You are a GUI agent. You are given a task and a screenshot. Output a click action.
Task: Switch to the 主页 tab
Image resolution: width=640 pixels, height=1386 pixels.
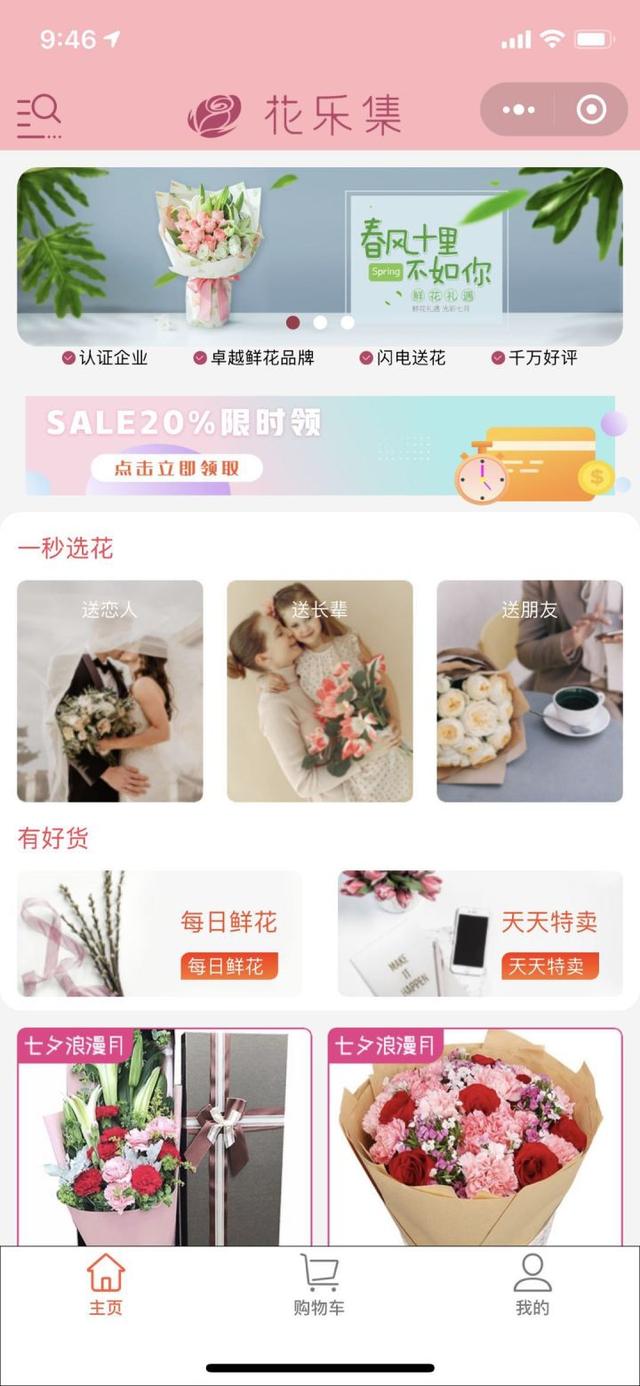coord(106,1285)
